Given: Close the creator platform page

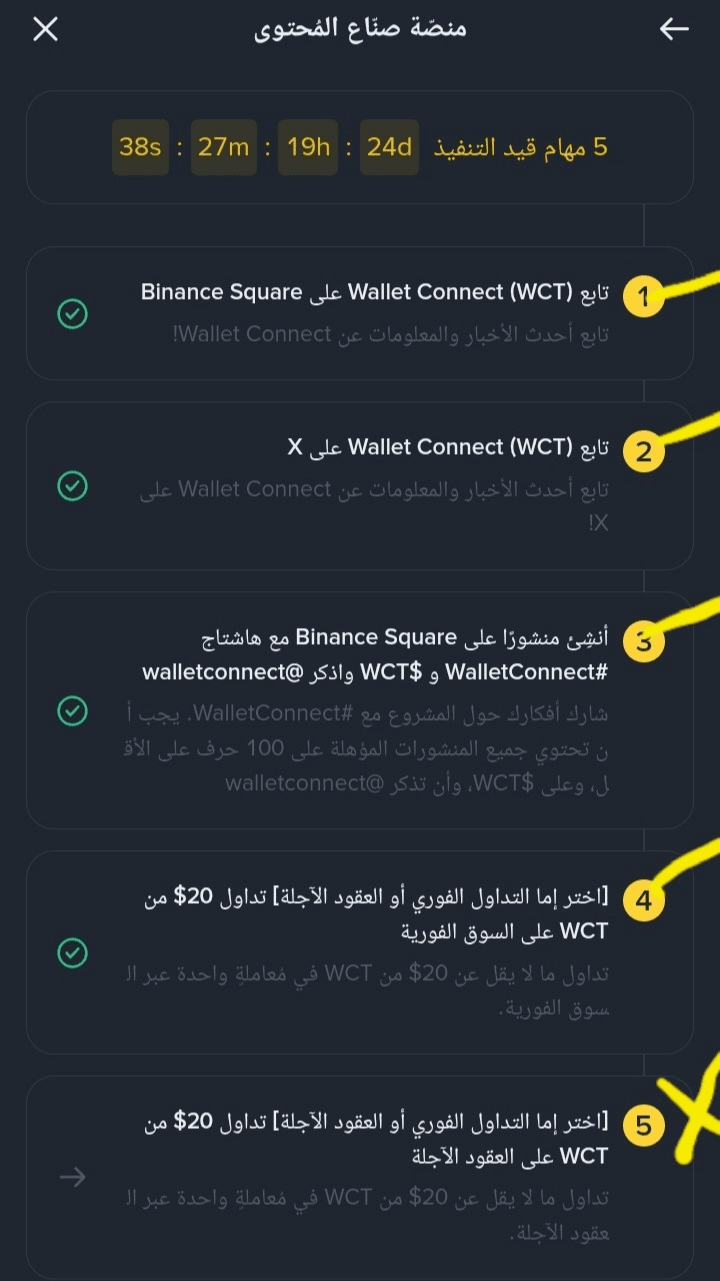Looking at the screenshot, I should click(x=45, y=30).
